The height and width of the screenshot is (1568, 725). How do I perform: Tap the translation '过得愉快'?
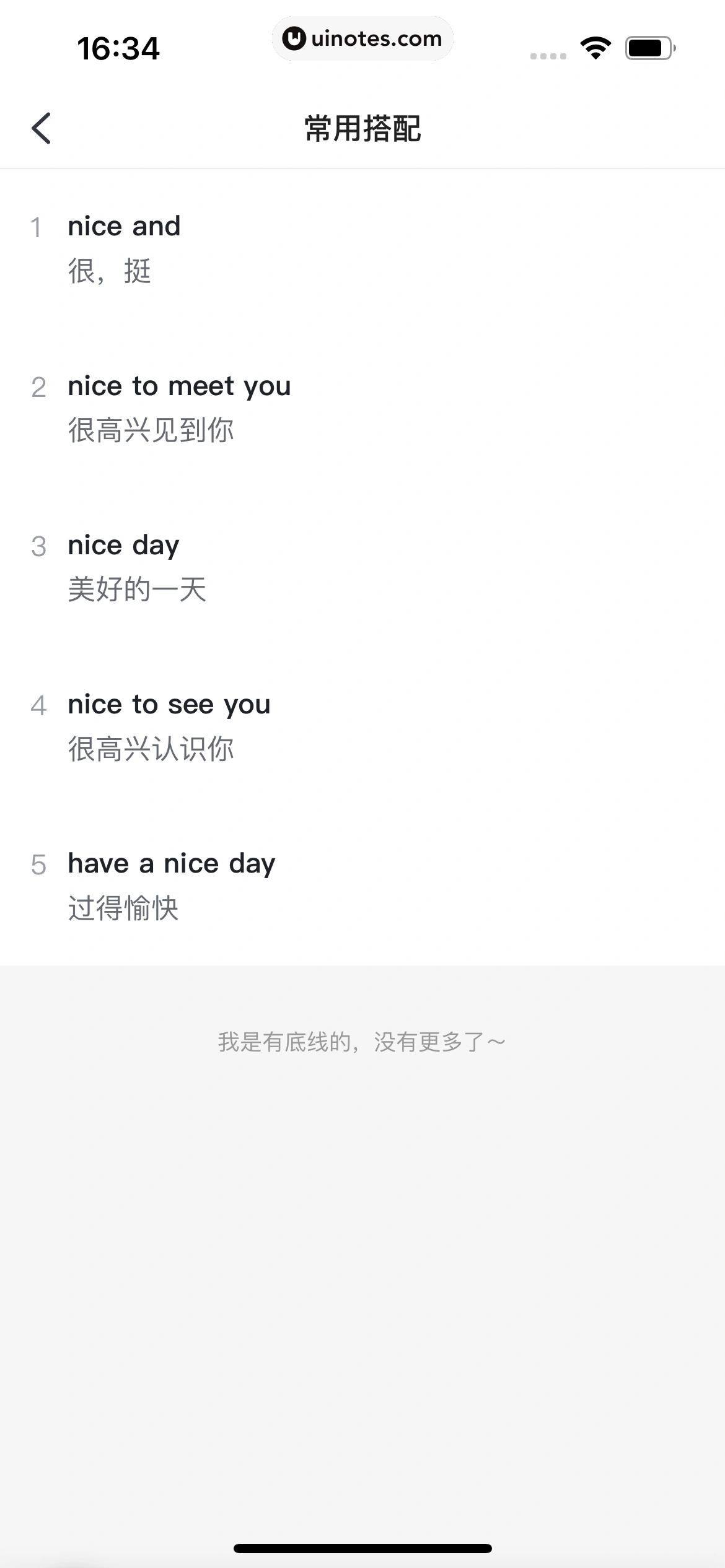point(123,908)
